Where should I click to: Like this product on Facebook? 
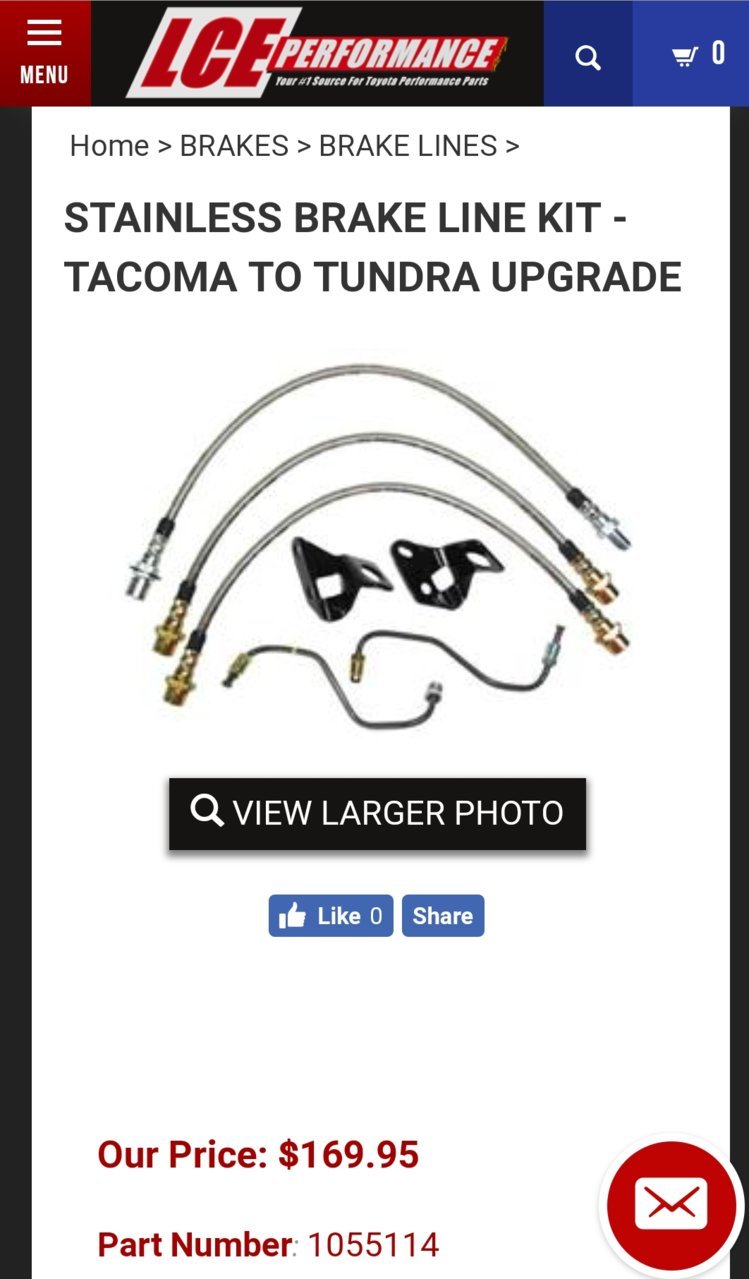330,916
